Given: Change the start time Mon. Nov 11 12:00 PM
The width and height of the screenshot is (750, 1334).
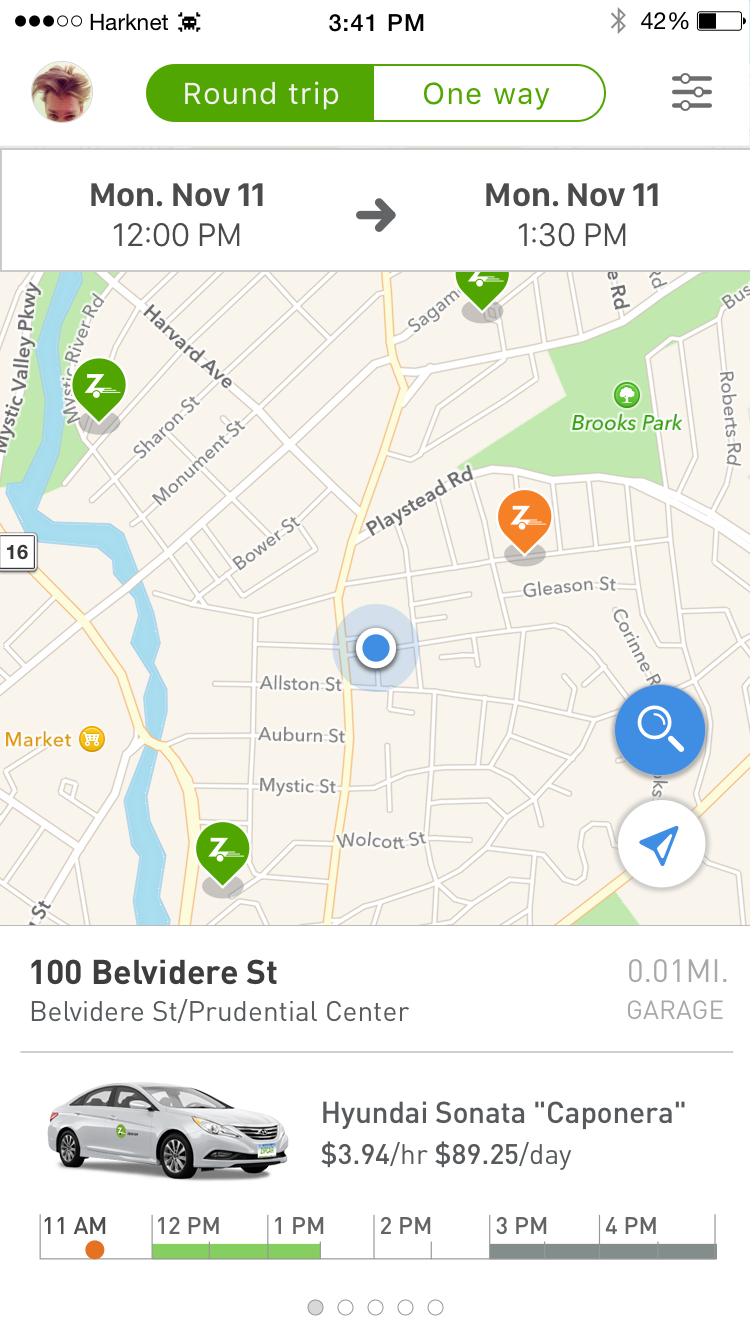Looking at the screenshot, I should tap(177, 213).
